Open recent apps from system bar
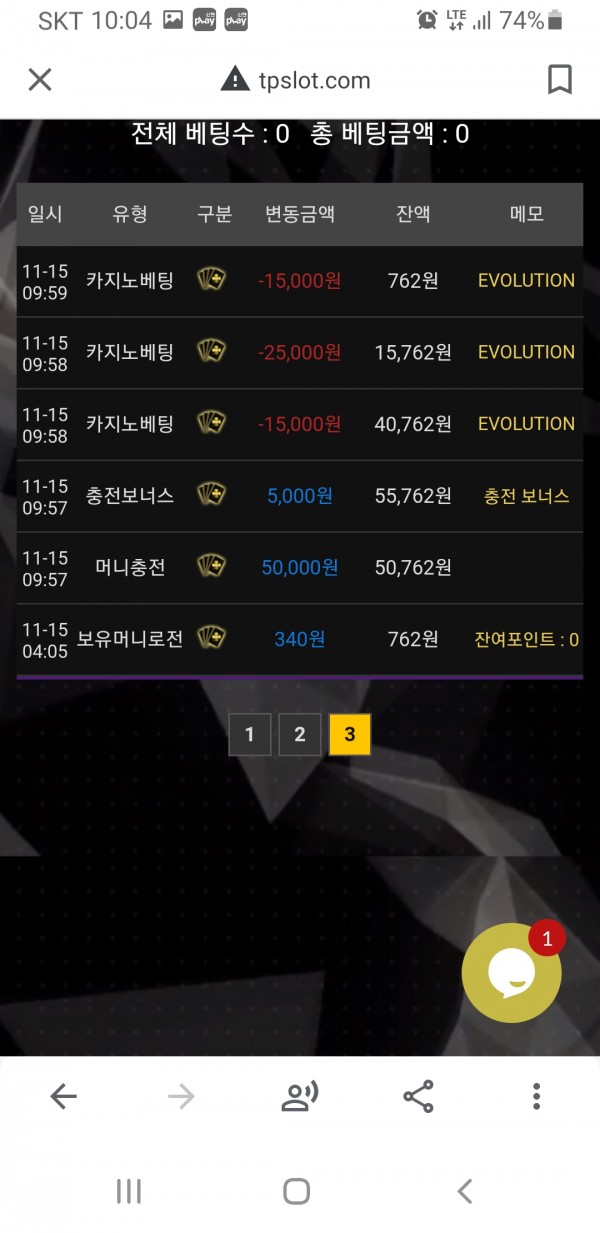 [x=129, y=1190]
